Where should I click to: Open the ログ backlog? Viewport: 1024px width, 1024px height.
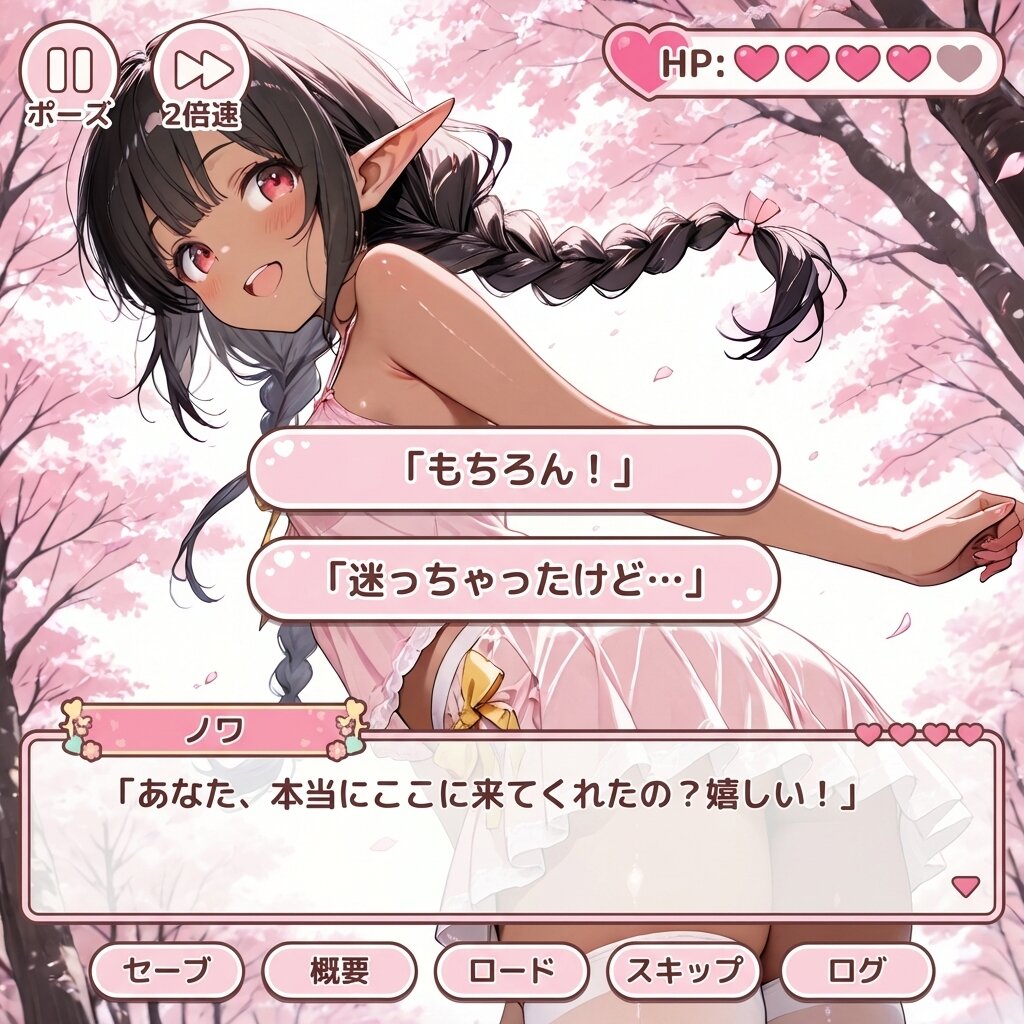(x=857, y=971)
